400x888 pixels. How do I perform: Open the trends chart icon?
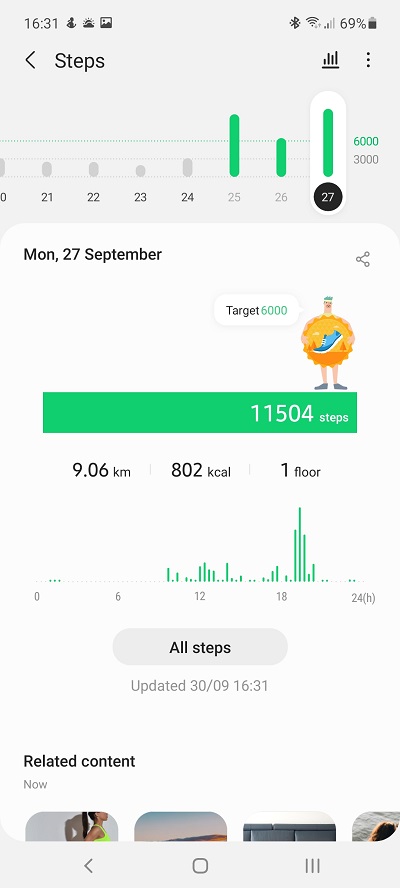(330, 59)
